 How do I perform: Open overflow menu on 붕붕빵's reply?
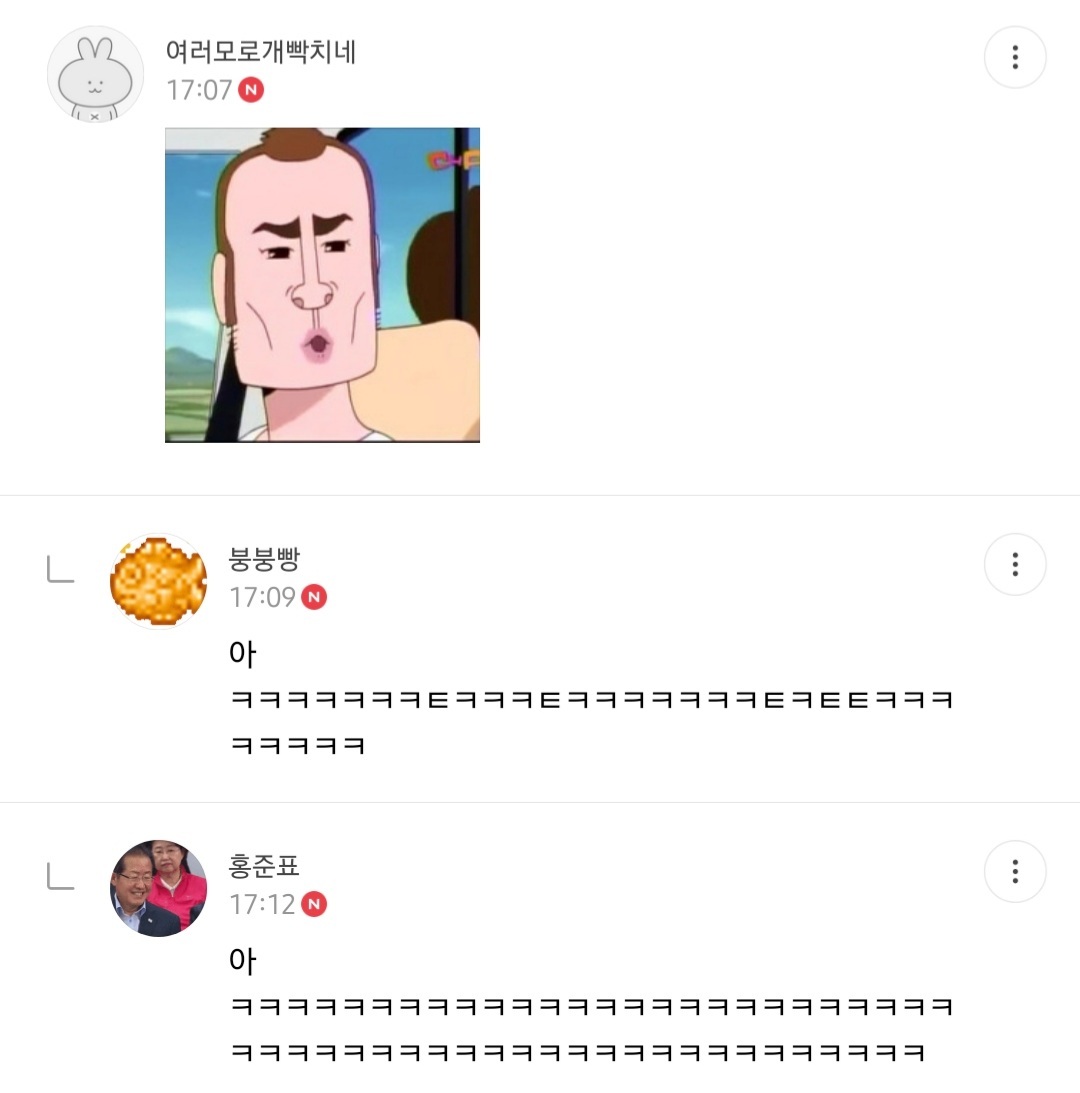[1015, 565]
